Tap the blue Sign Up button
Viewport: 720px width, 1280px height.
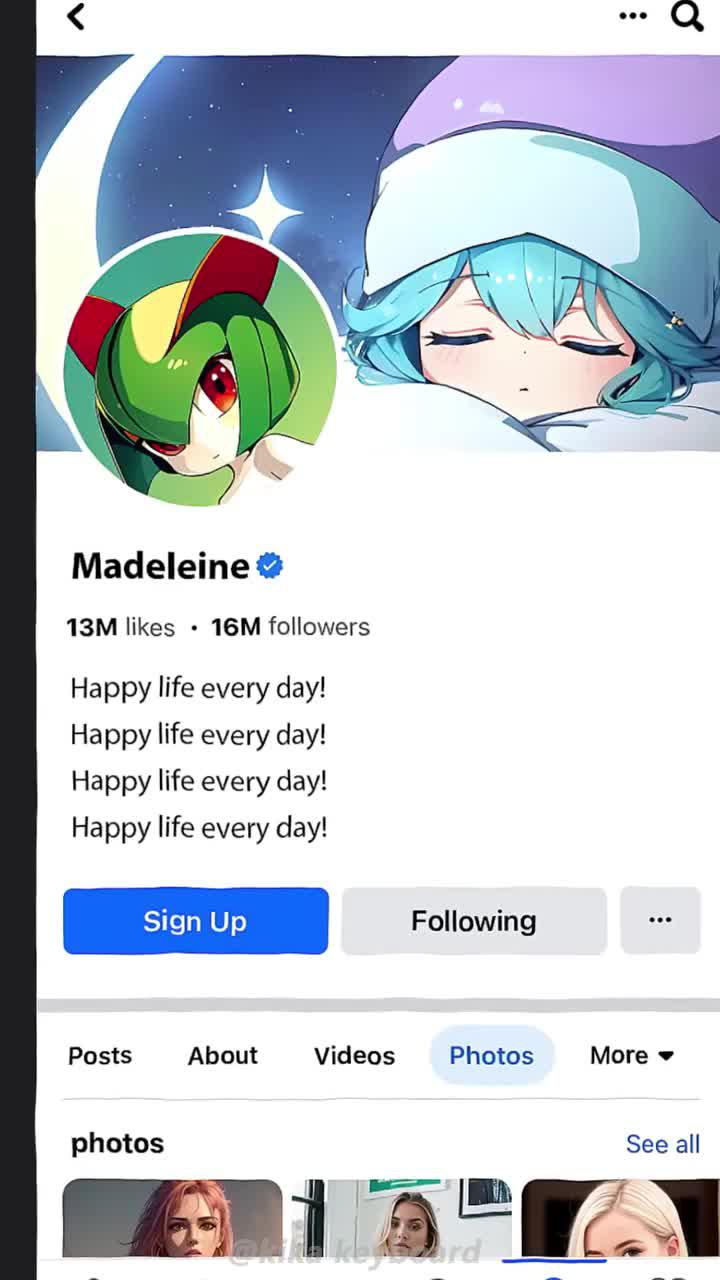click(195, 921)
